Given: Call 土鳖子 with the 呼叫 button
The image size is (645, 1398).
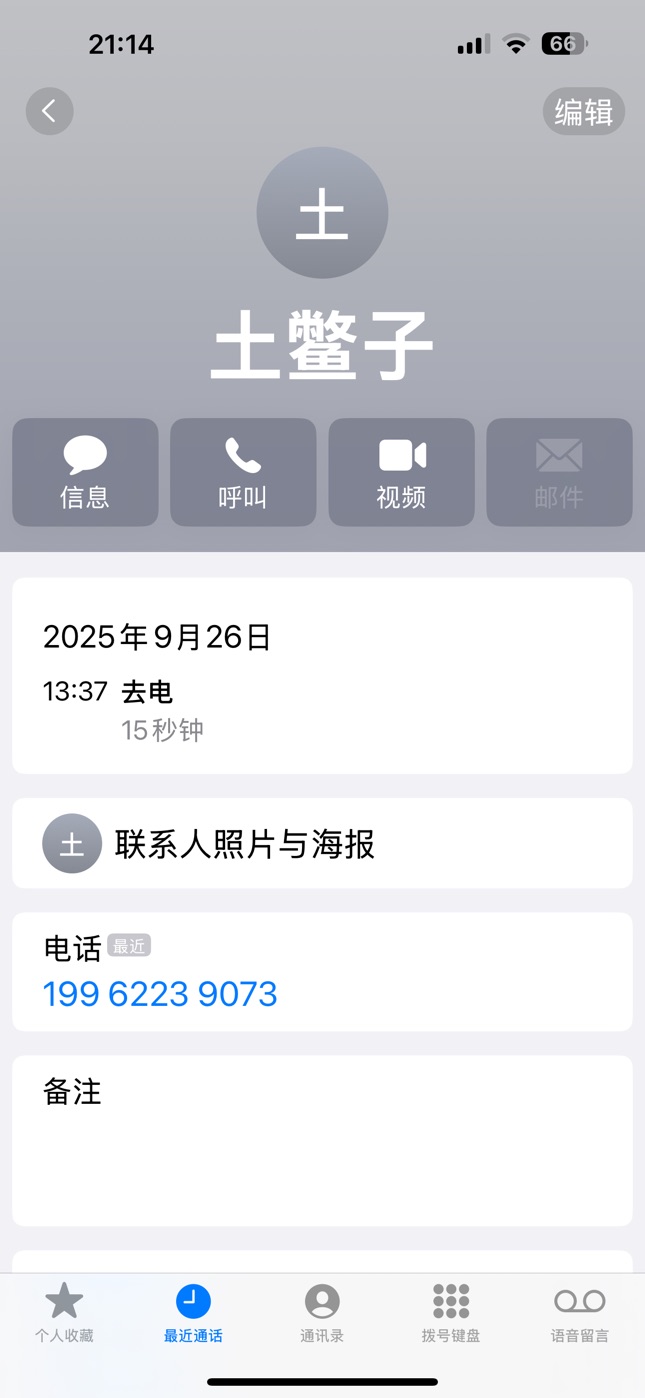Looking at the screenshot, I should click(243, 472).
